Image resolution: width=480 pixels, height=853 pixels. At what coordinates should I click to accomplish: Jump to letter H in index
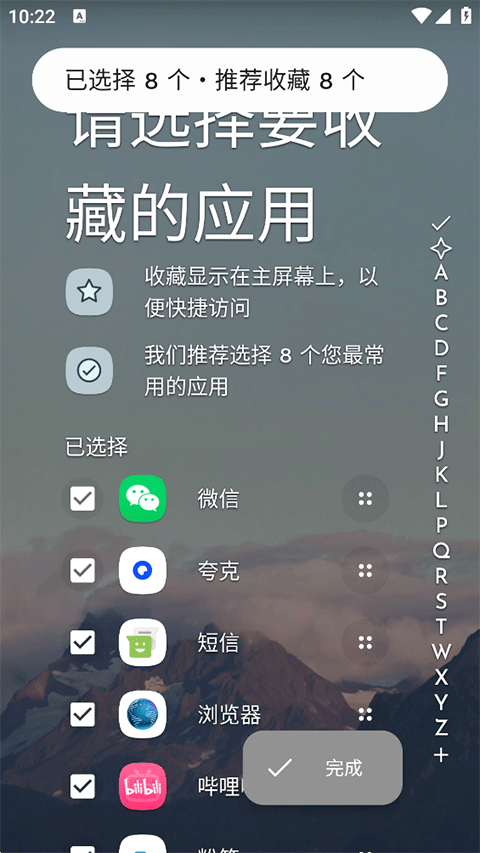click(441, 424)
